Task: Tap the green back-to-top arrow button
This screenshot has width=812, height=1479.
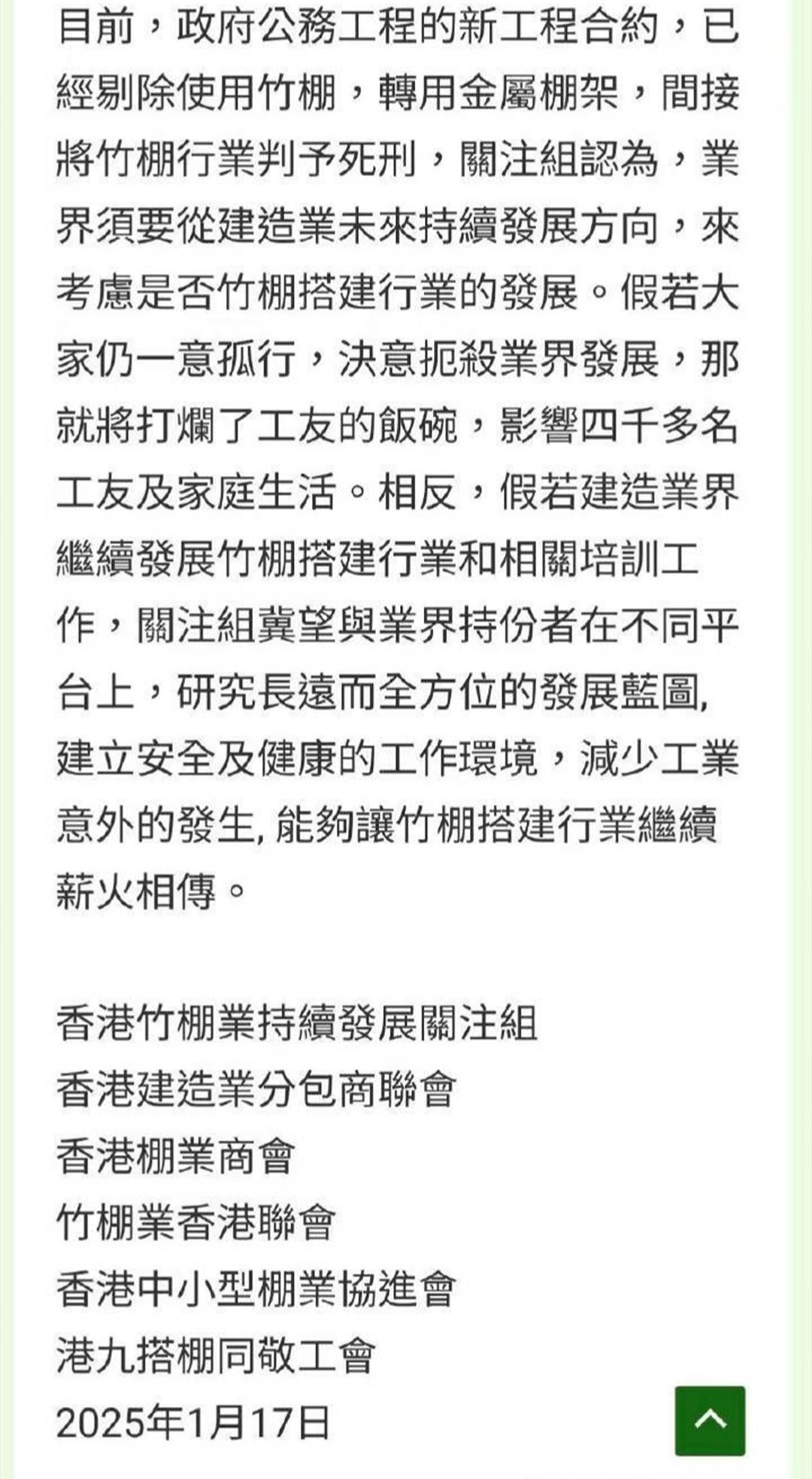Action: coord(710,1420)
